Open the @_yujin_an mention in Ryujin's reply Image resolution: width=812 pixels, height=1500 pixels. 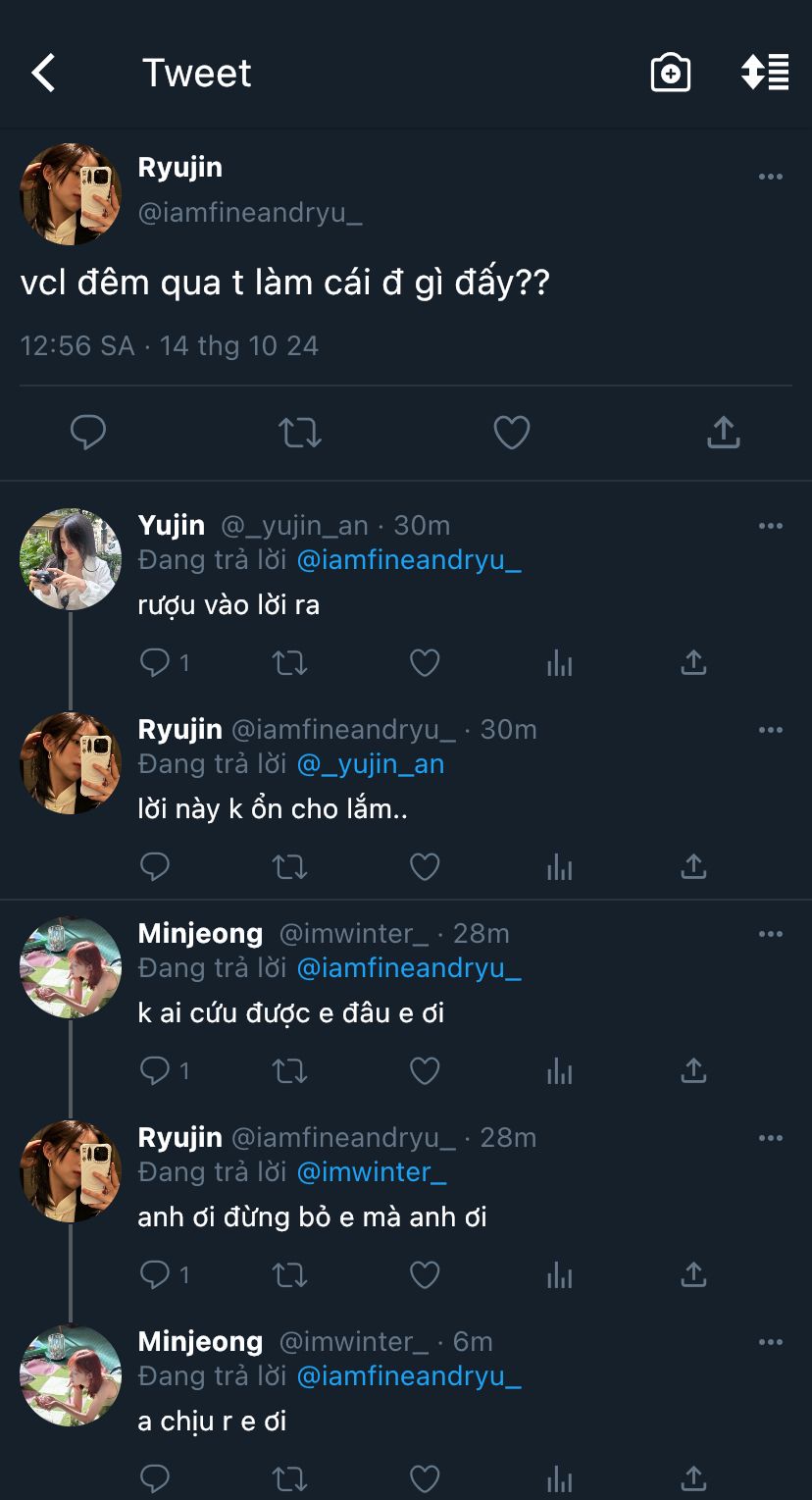pos(371,764)
